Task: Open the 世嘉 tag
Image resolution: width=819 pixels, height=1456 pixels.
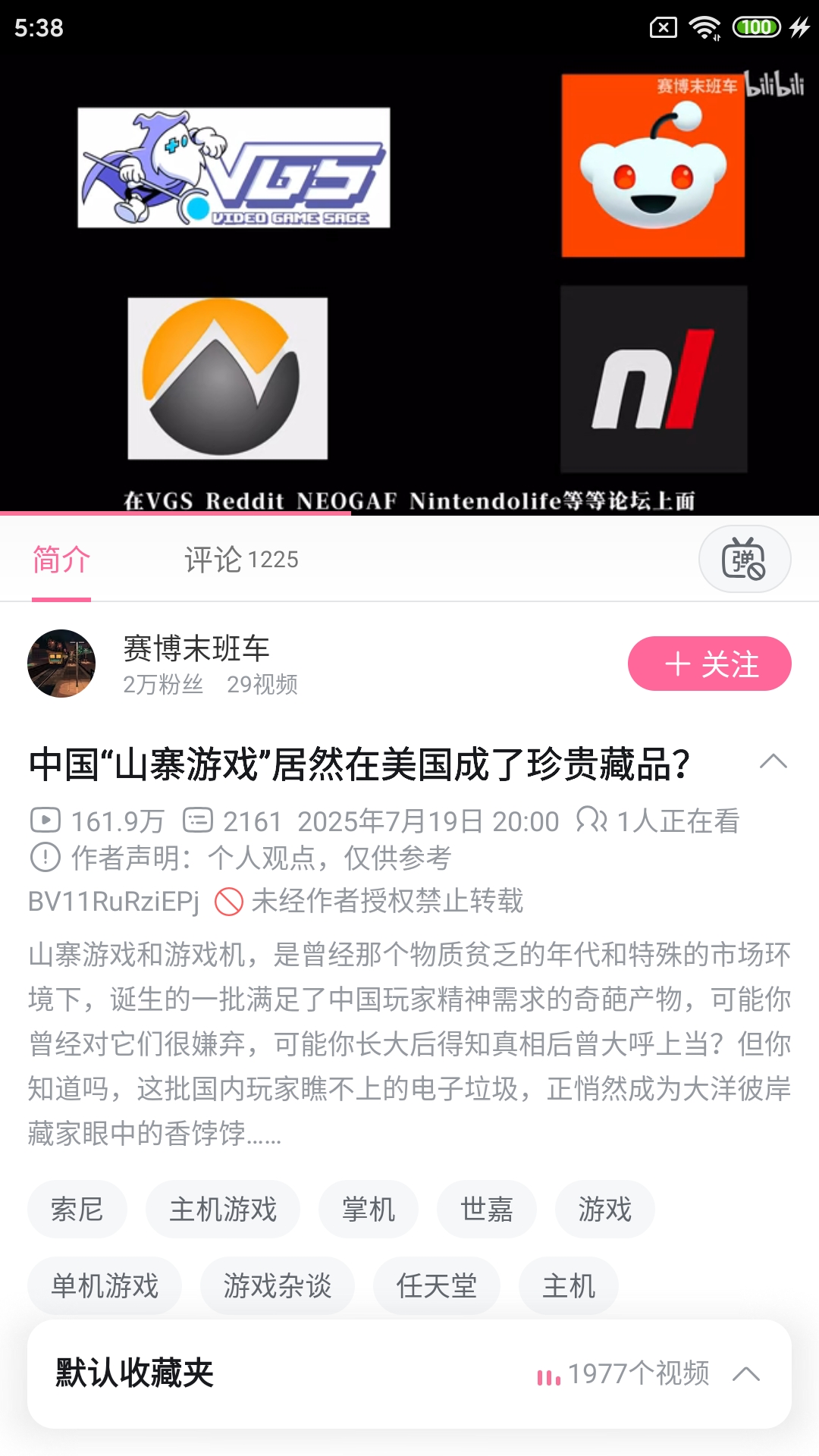Action: (487, 1209)
